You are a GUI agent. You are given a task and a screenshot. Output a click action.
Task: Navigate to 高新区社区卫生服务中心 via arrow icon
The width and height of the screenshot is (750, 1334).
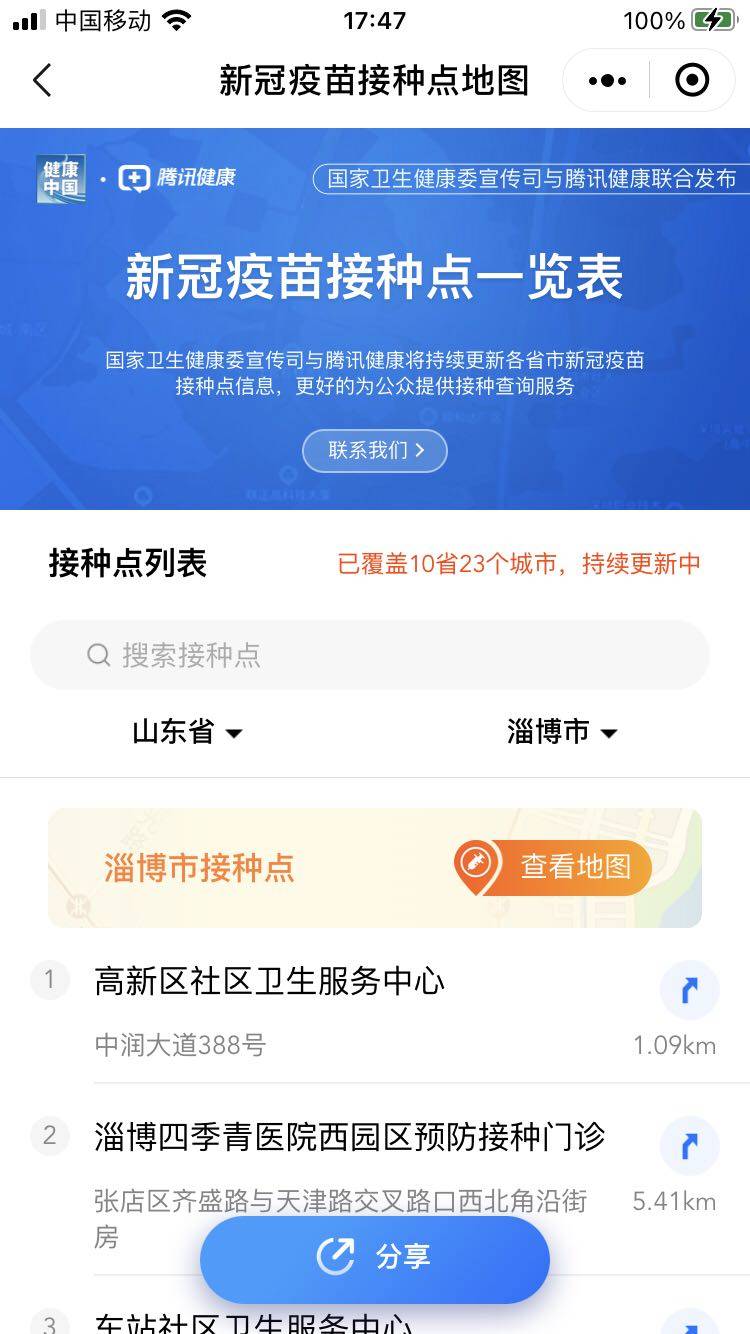pyautogui.click(x=689, y=990)
